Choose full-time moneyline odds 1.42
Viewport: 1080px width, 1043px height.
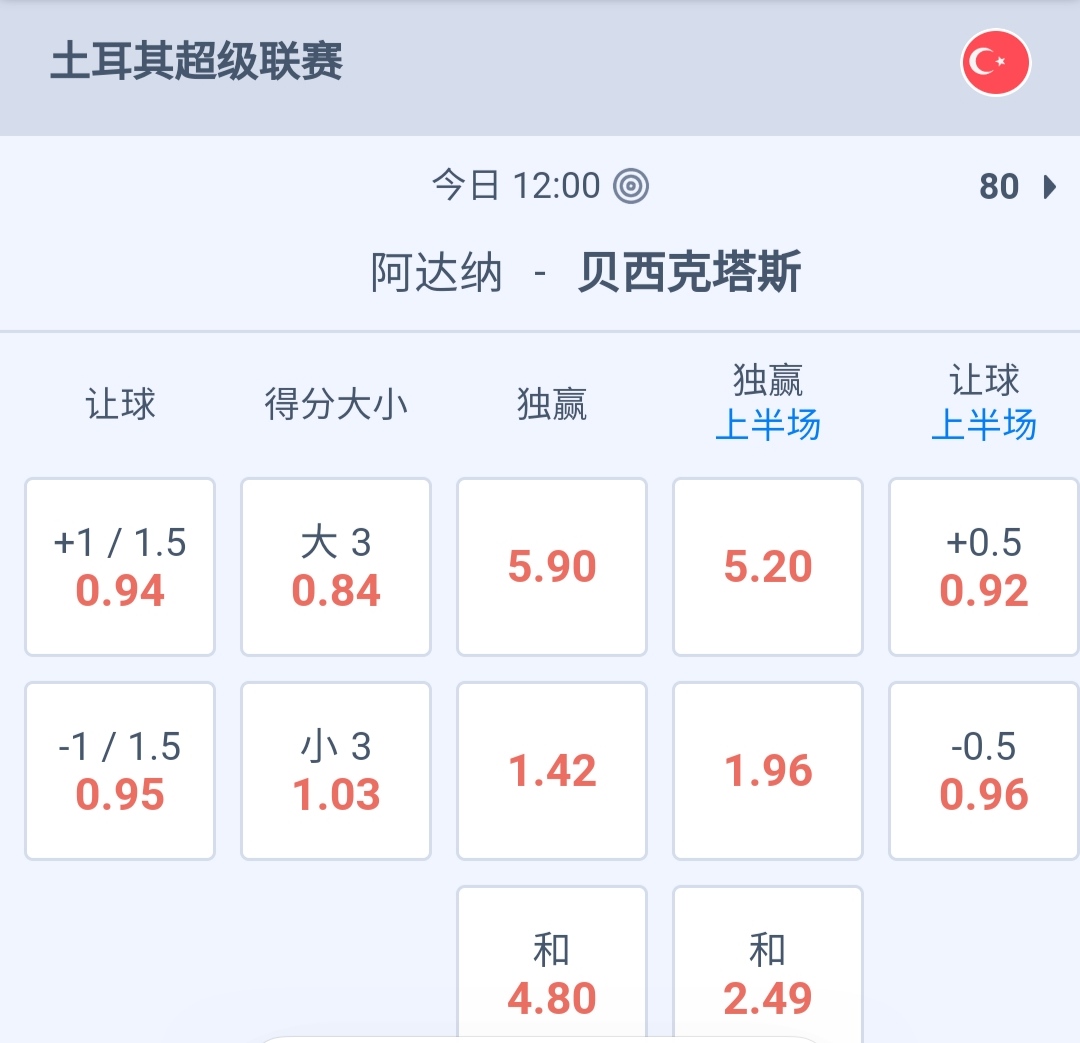(552, 771)
